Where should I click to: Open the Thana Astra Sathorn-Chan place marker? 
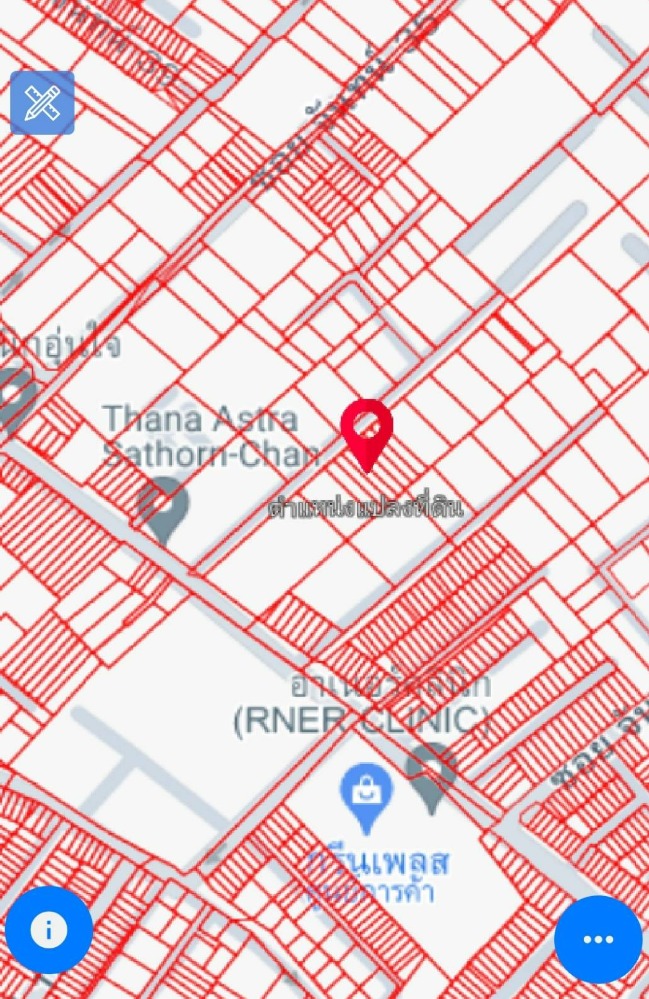tap(162, 506)
